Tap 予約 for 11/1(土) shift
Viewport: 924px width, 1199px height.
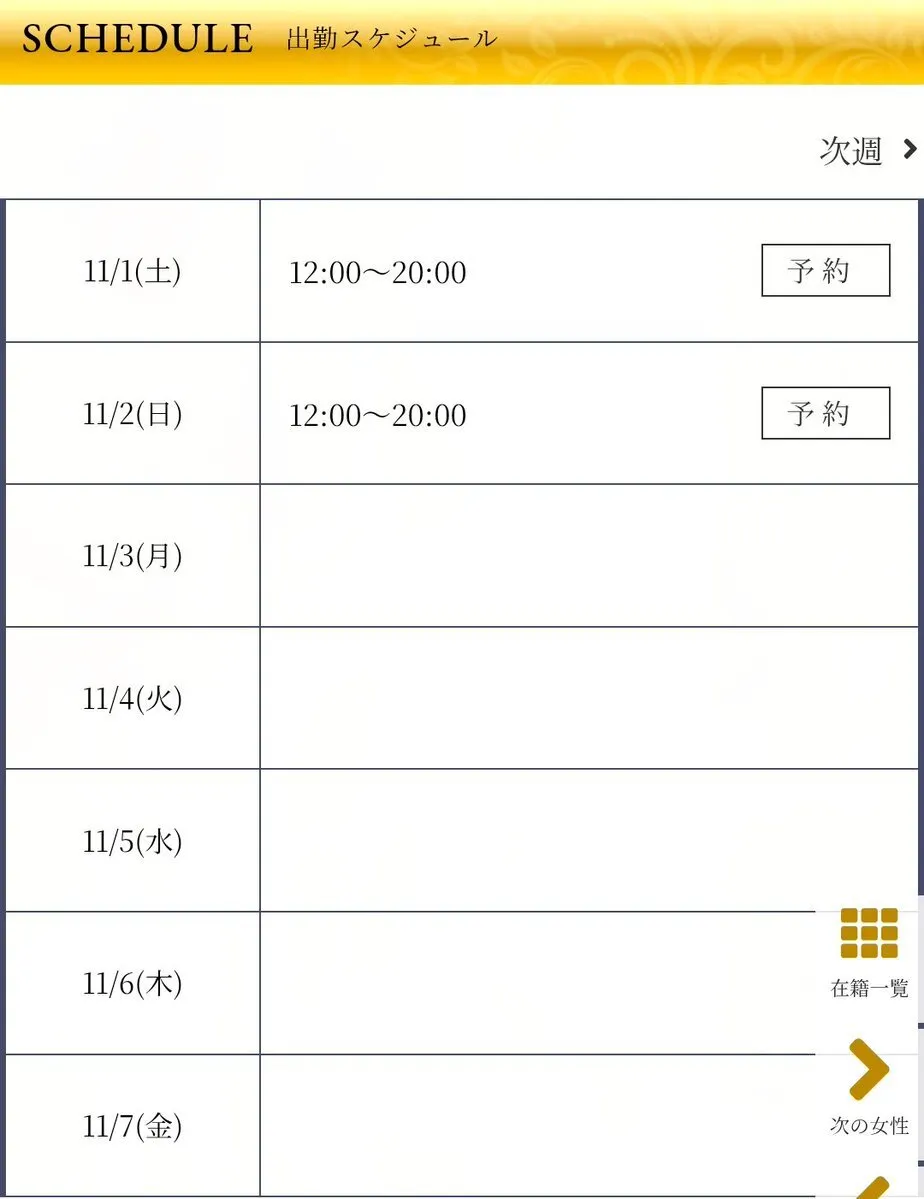(x=825, y=270)
